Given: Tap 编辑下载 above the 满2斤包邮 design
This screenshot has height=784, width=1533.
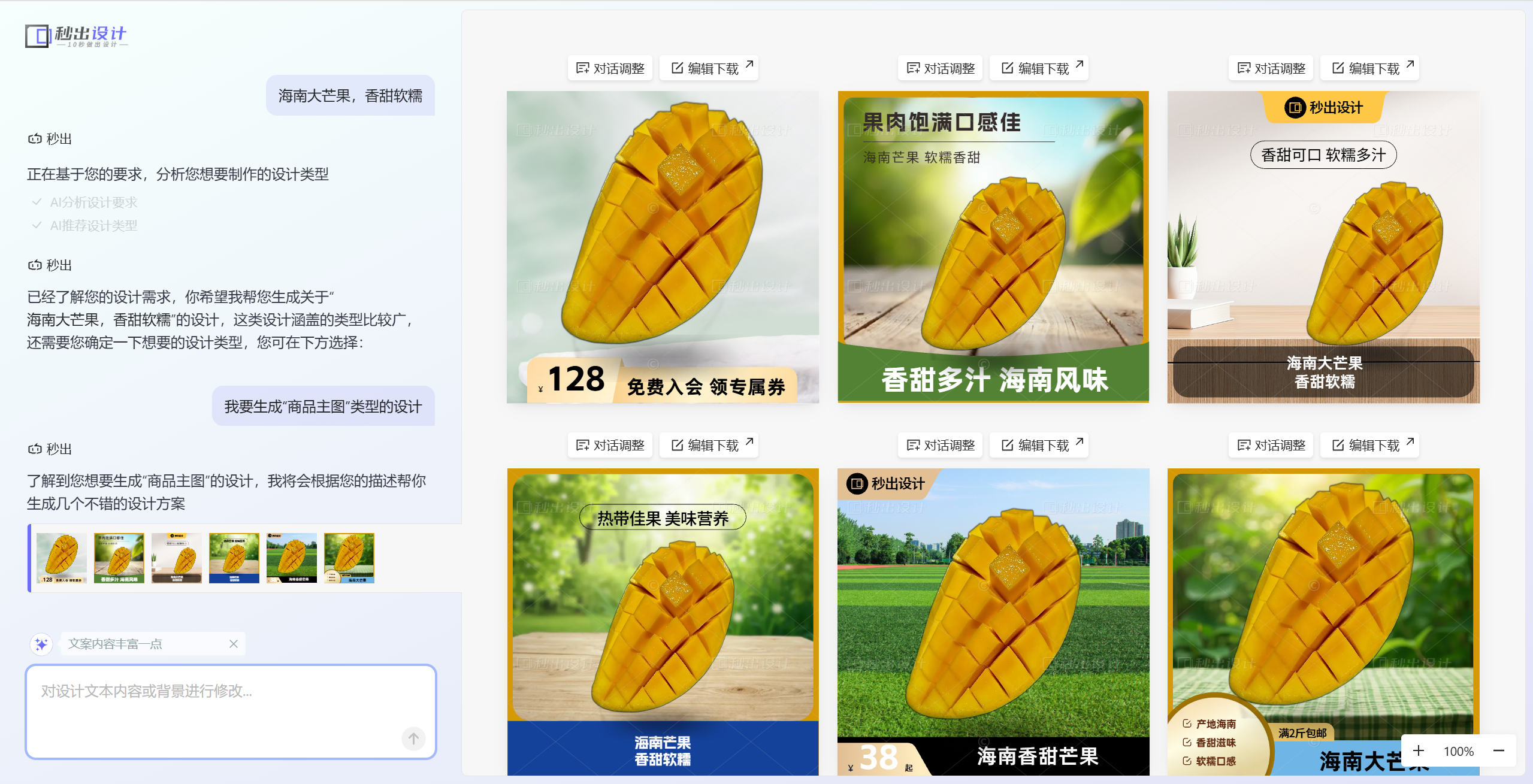Looking at the screenshot, I should point(1369,445).
